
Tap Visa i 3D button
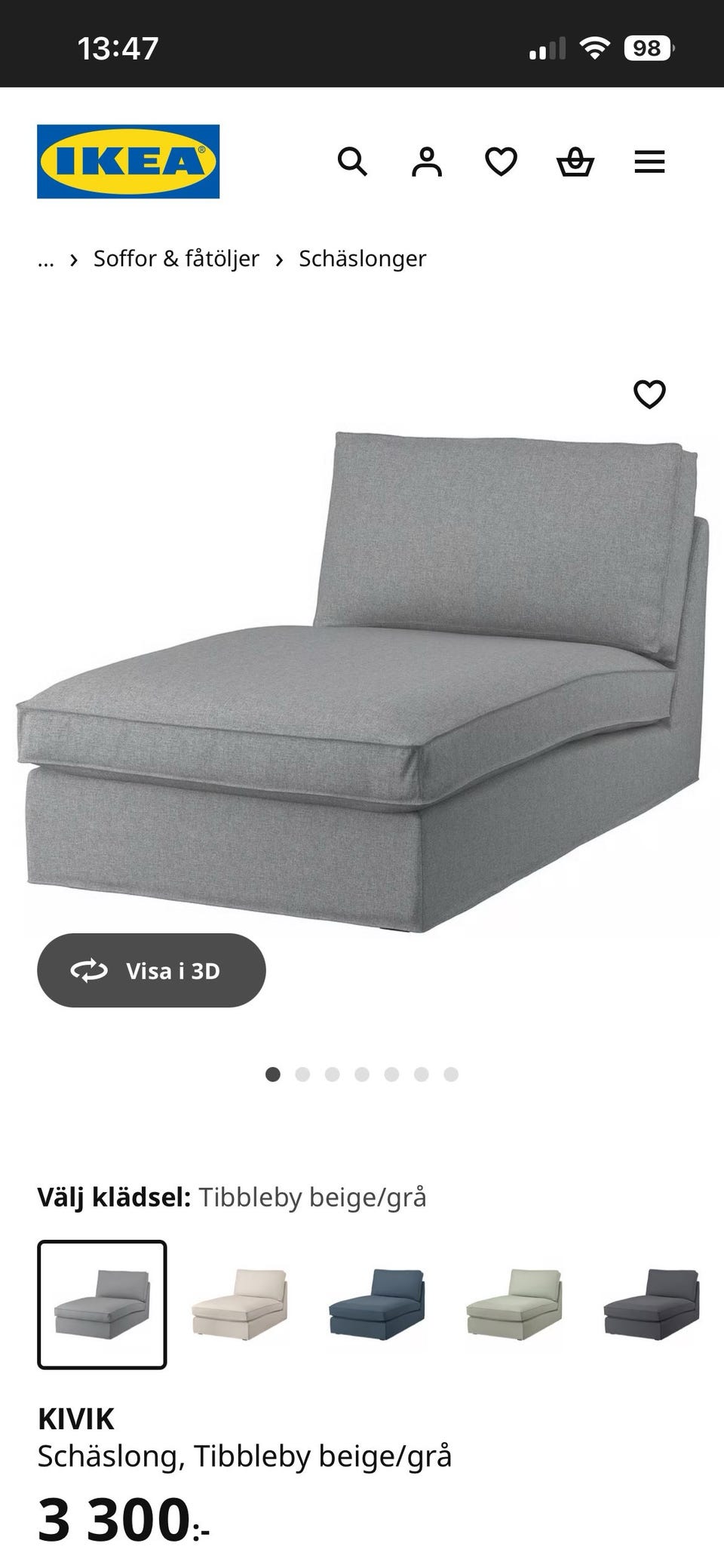[x=152, y=970]
